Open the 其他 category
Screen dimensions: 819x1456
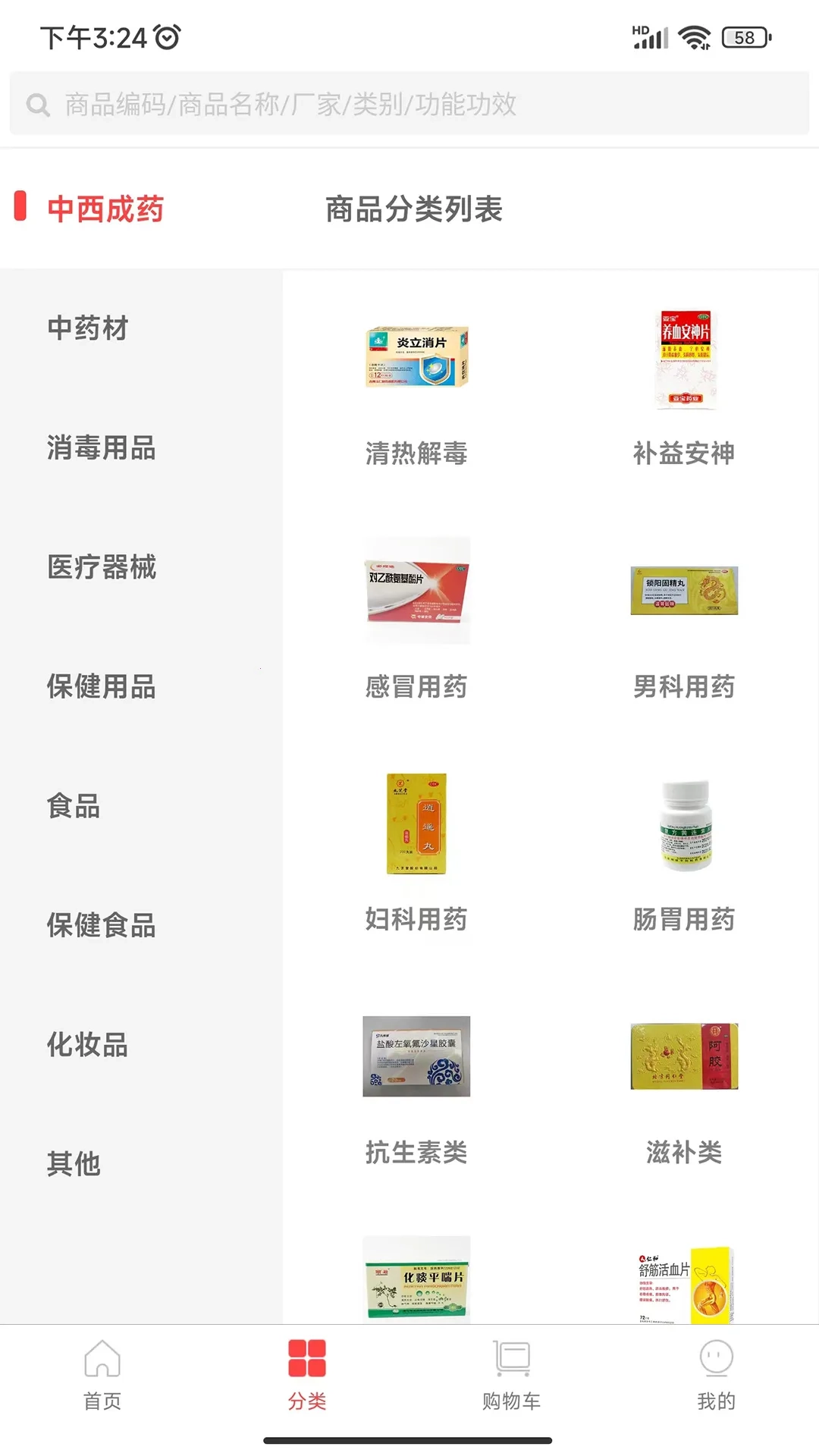(x=74, y=1163)
